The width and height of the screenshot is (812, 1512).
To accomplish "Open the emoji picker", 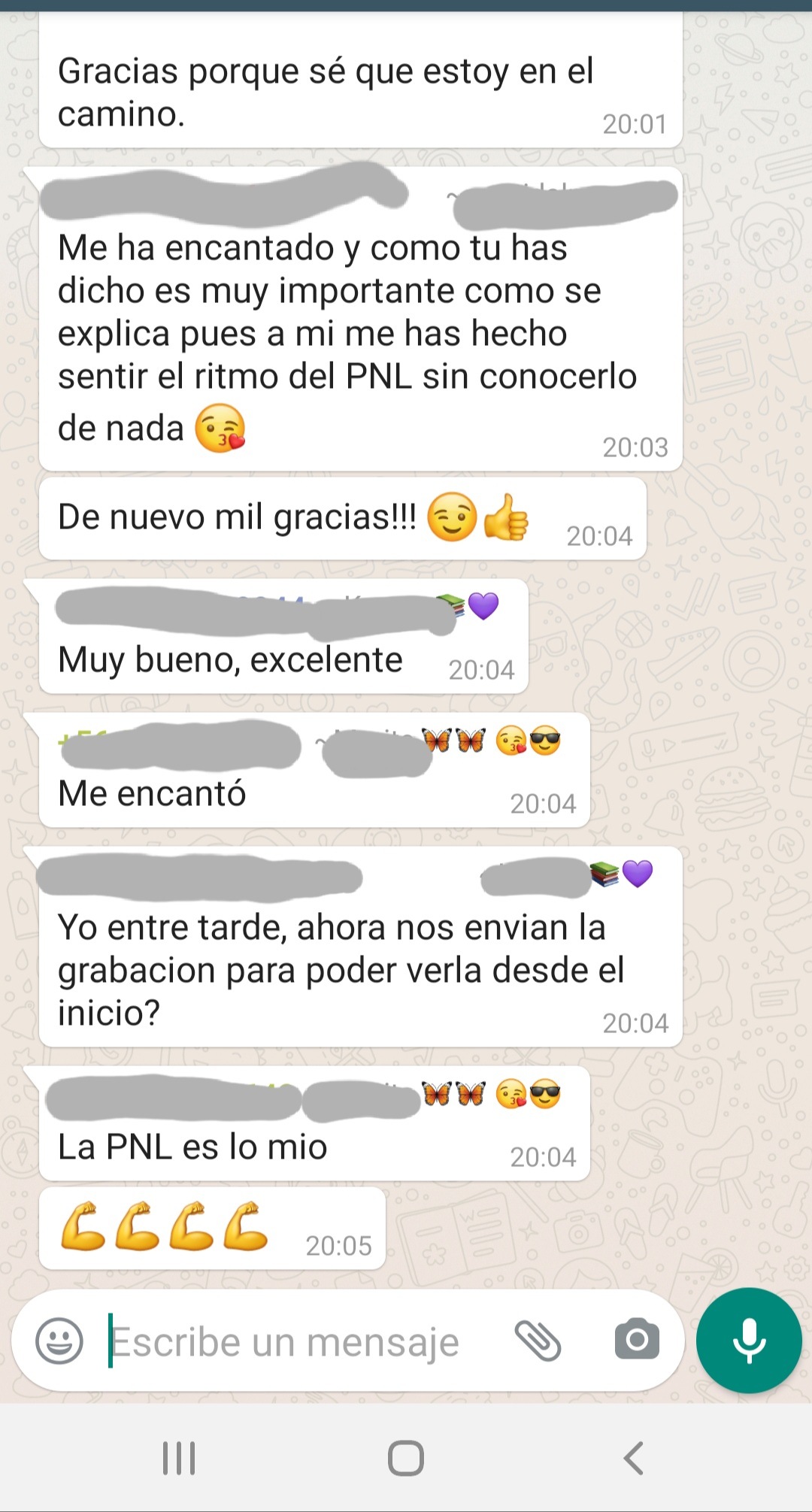I will point(59,1341).
